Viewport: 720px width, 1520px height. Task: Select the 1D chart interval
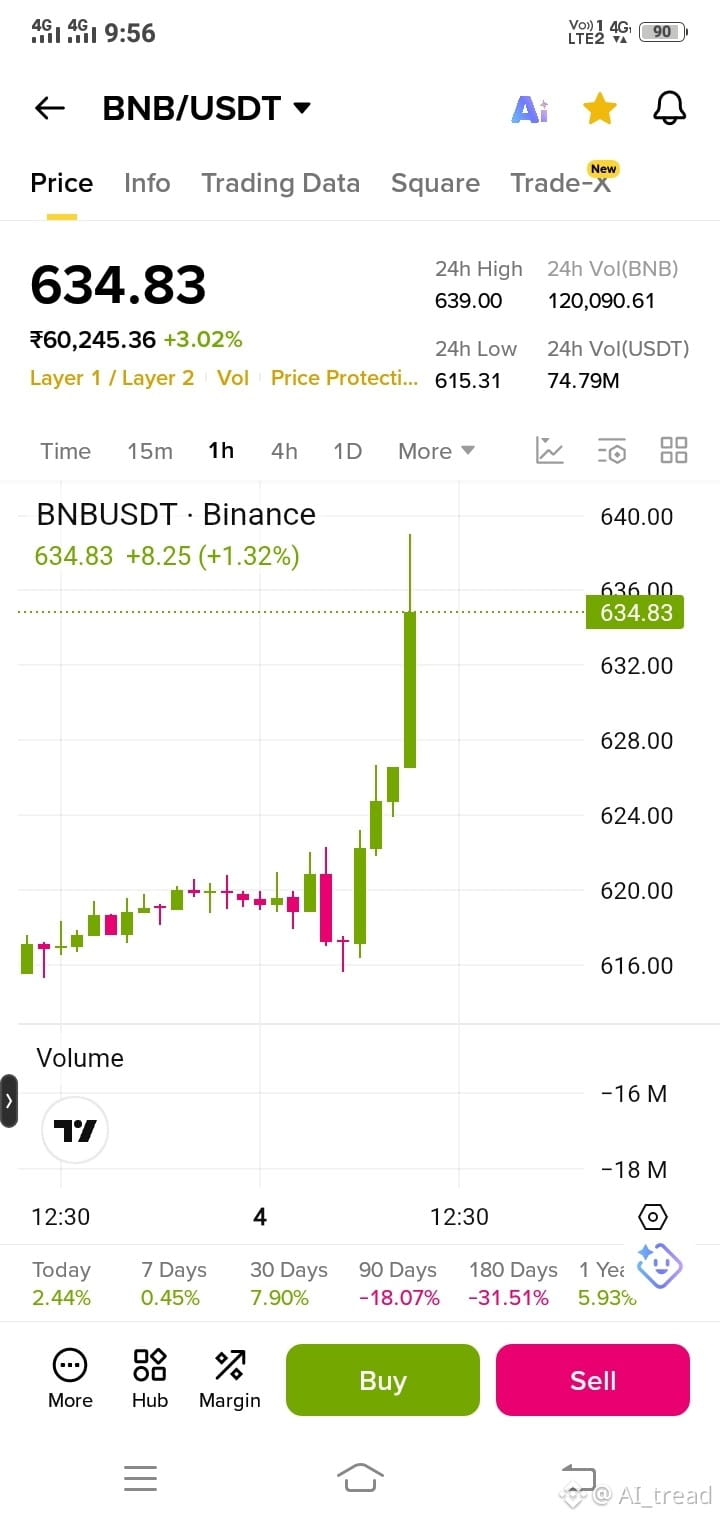[347, 451]
